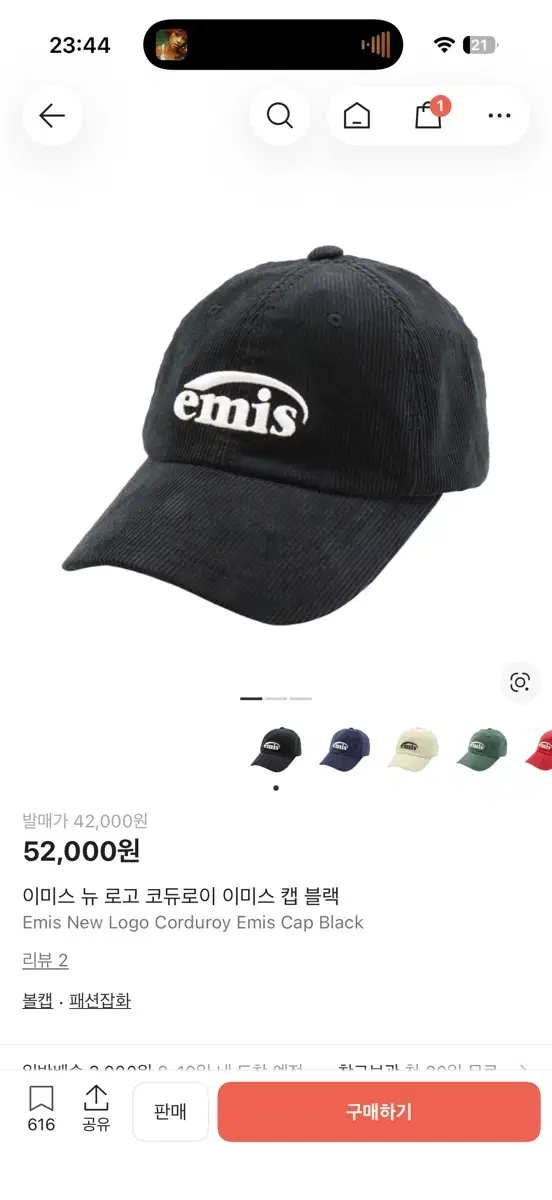
Task: Tap the 구매하기 buy button
Action: 379,1112
